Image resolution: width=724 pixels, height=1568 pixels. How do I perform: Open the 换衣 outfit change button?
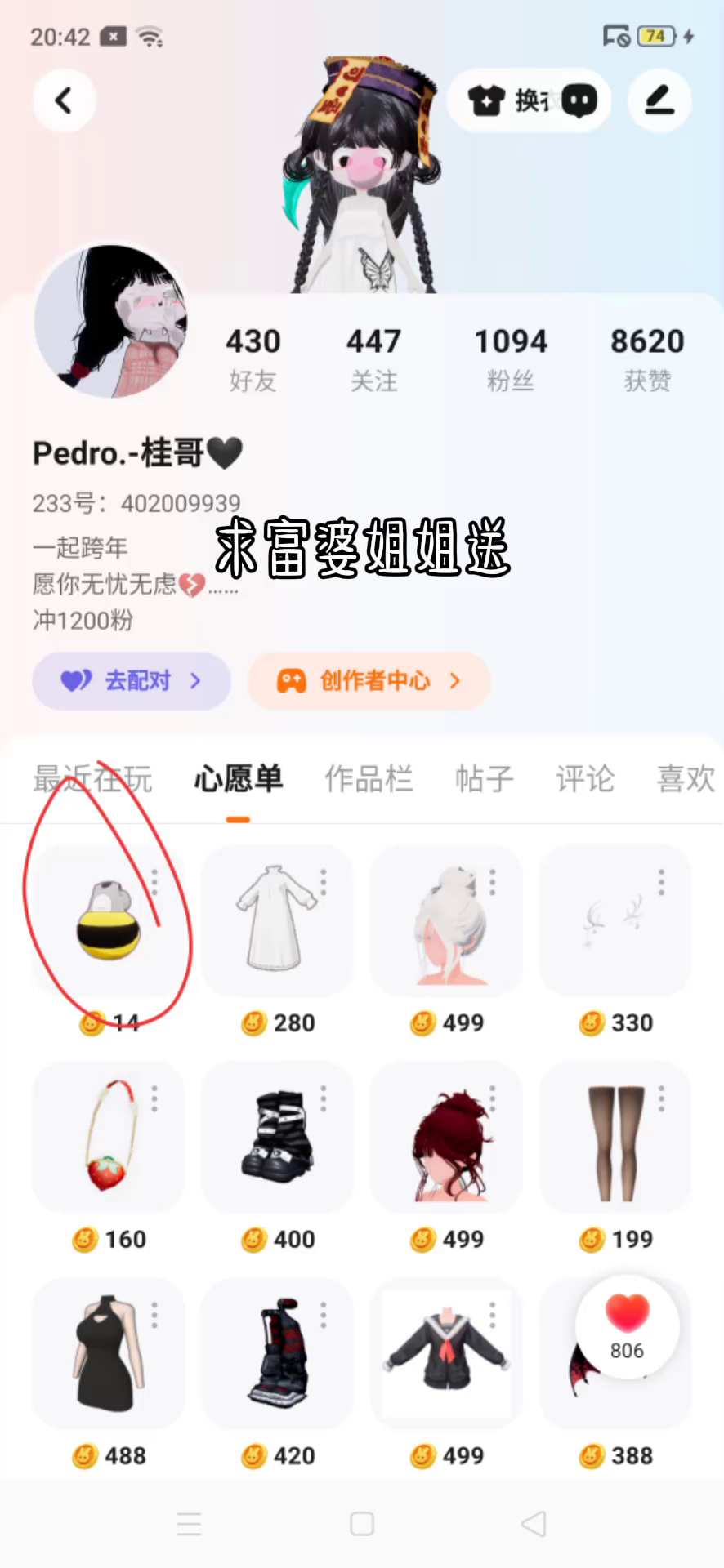point(529,100)
